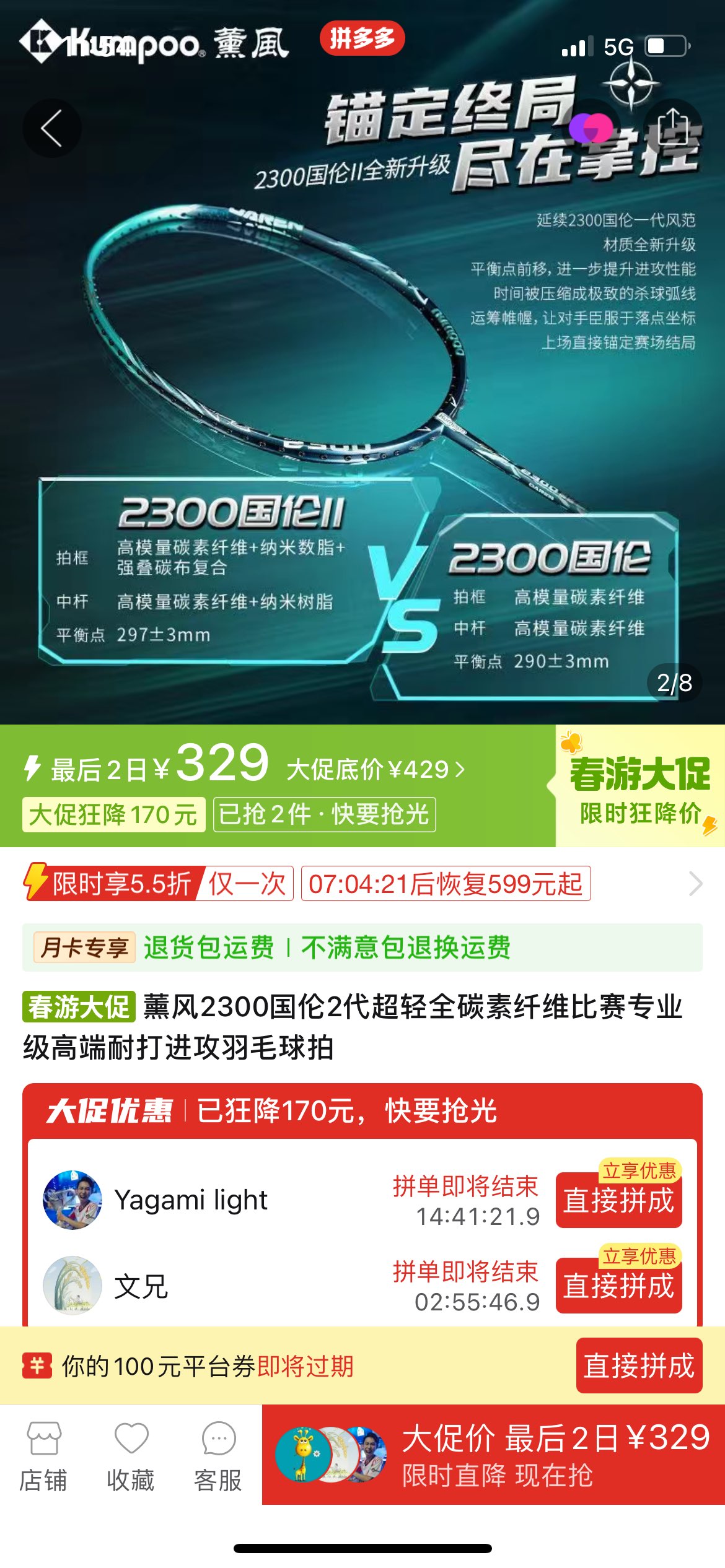Go back using the top-left arrow
The image size is (725, 1568).
point(52,128)
